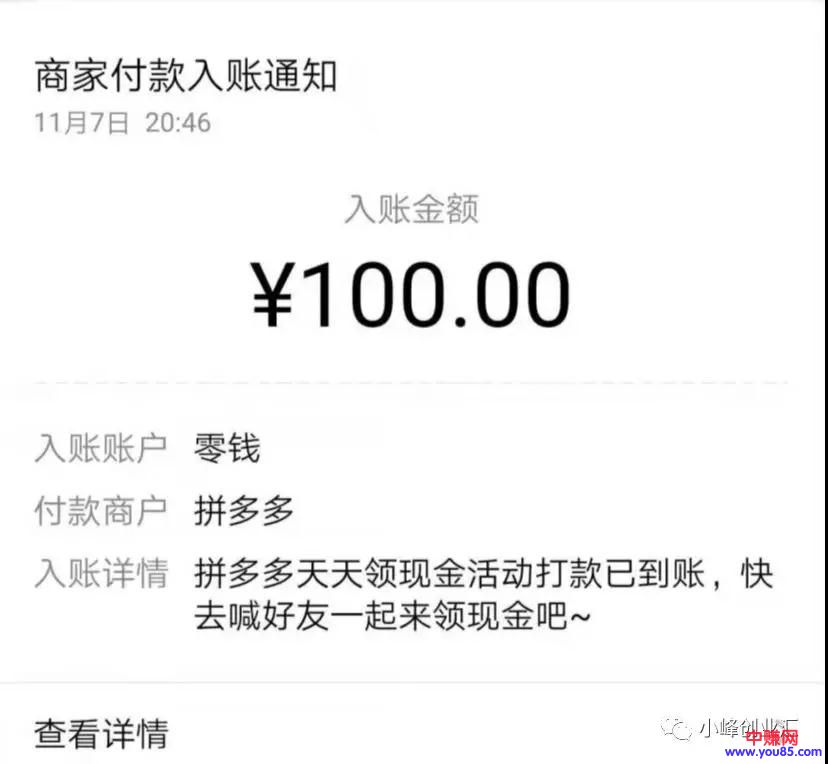Open 查看详情 to view payment details
Image resolution: width=828 pixels, height=764 pixels.
coord(102,732)
